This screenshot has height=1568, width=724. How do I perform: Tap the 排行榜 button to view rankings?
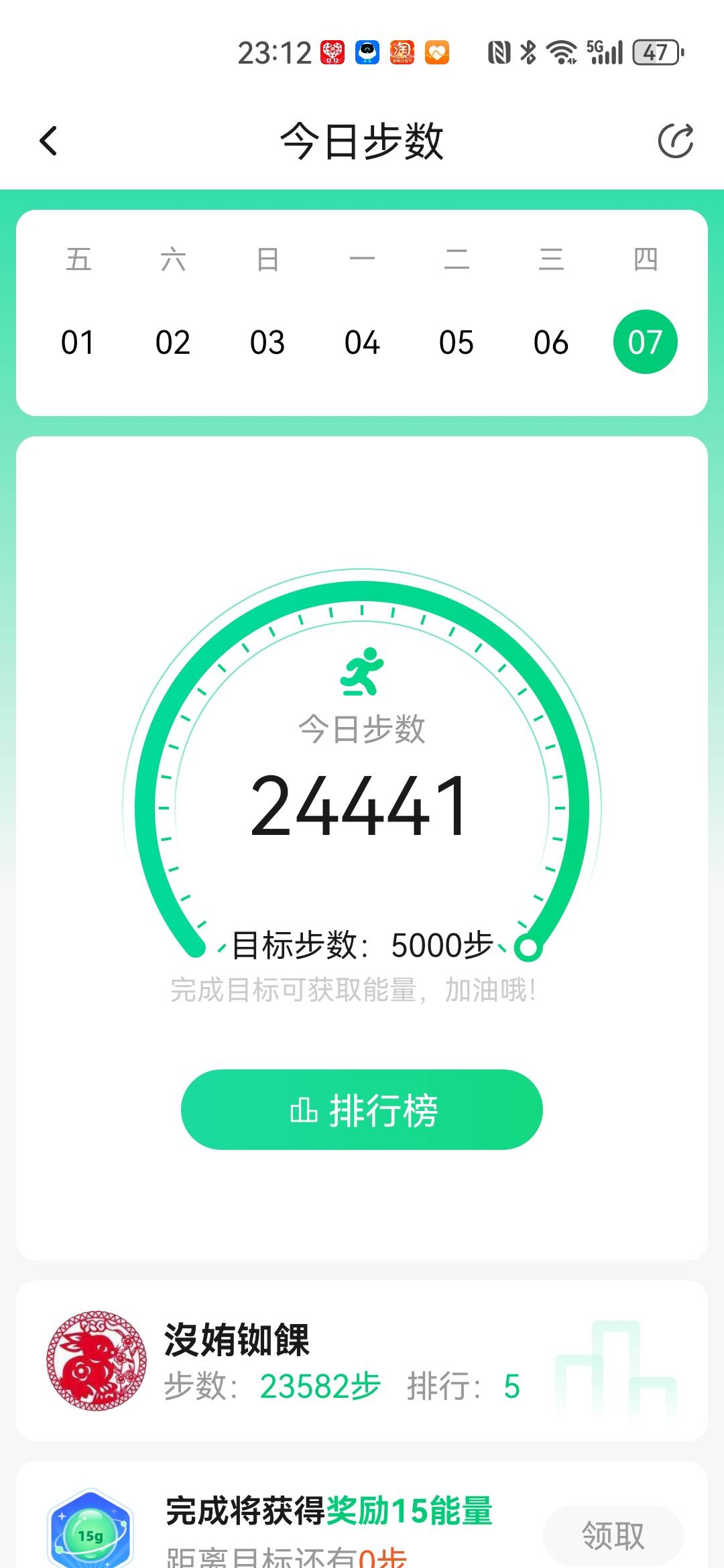click(362, 1110)
